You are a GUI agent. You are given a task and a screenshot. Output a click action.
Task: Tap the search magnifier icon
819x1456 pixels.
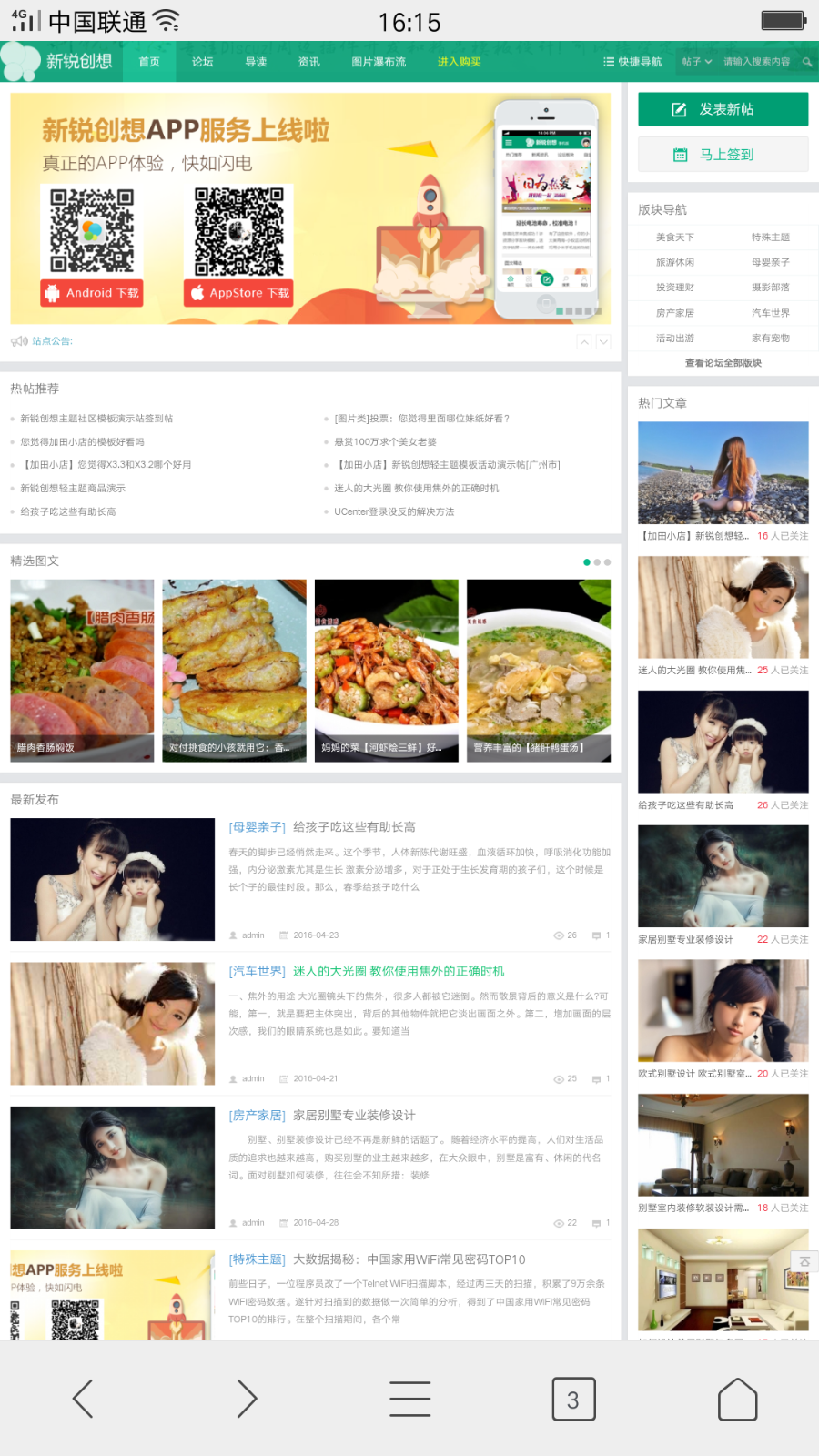pyautogui.click(x=806, y=62)
